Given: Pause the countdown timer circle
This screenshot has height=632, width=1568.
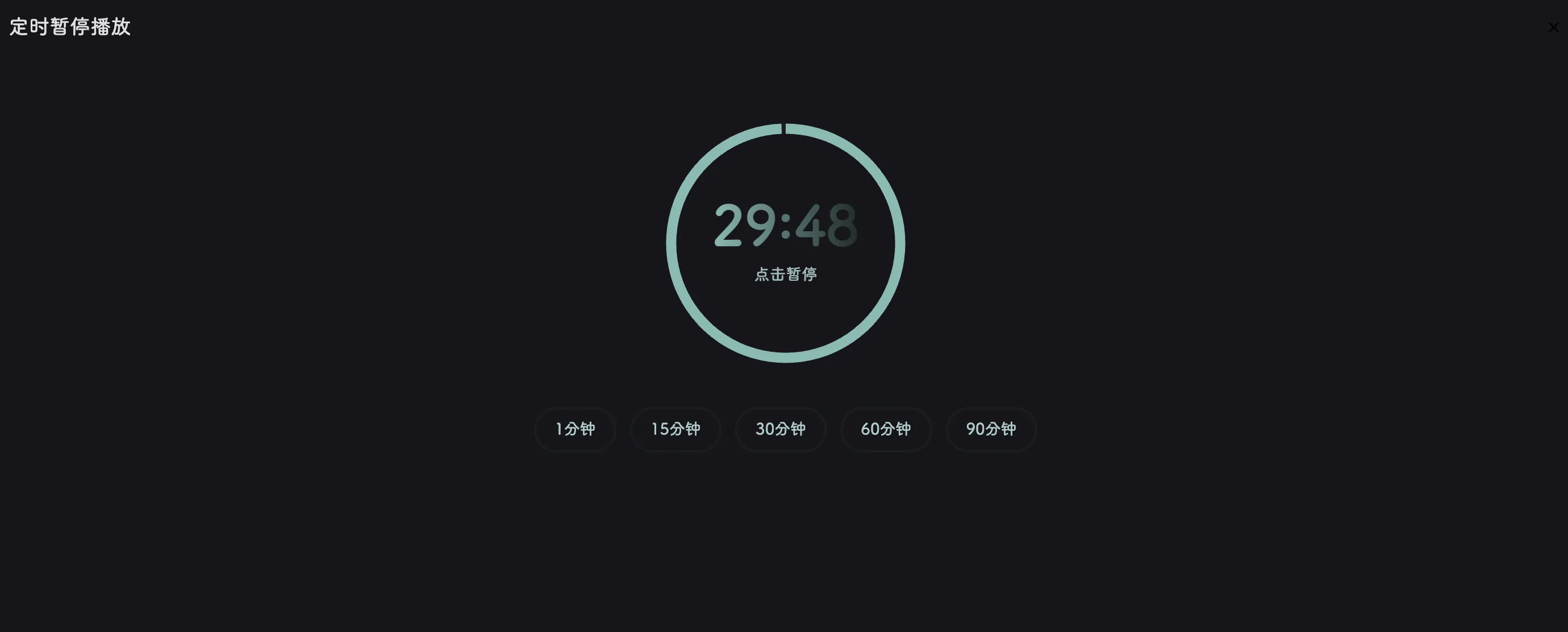Looking at the screenshot, I should [x=785, y=244].
